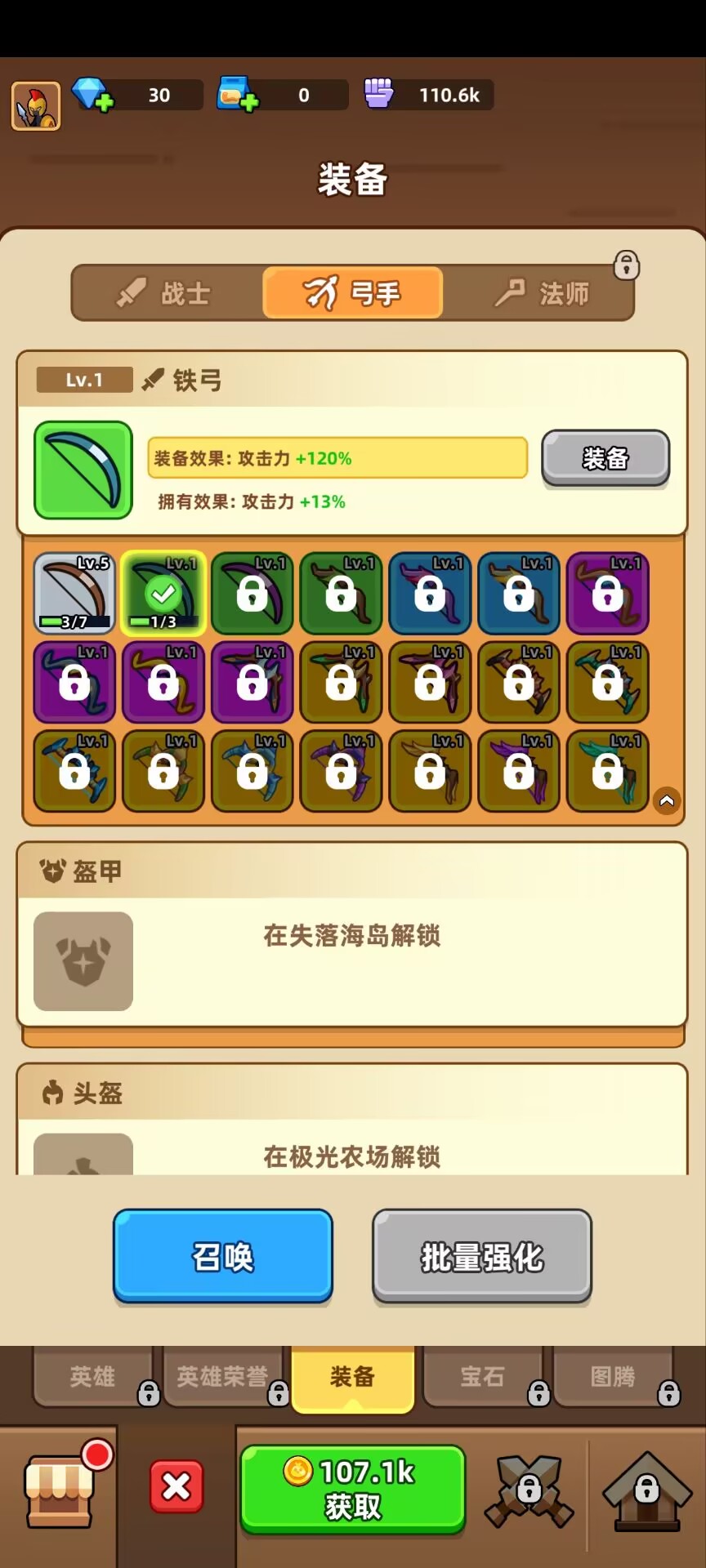Open the player avatar profile

[35, 106]
